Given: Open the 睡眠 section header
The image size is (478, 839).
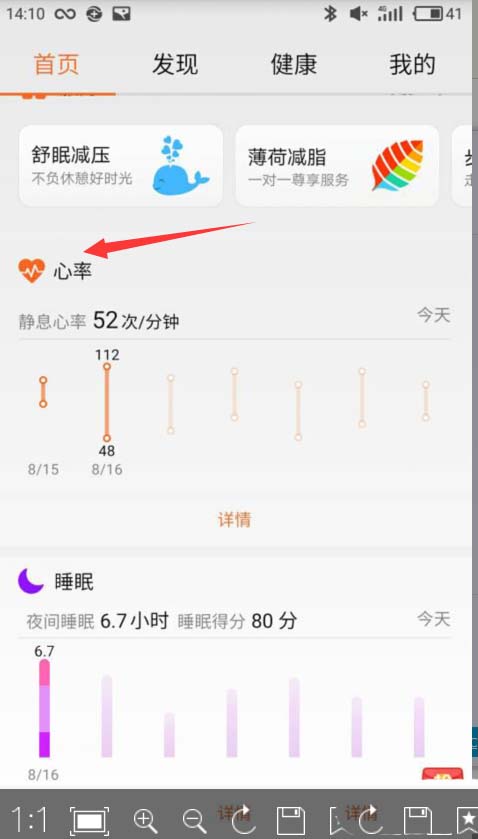Looking at the screenshot, I should pos(56,581).
